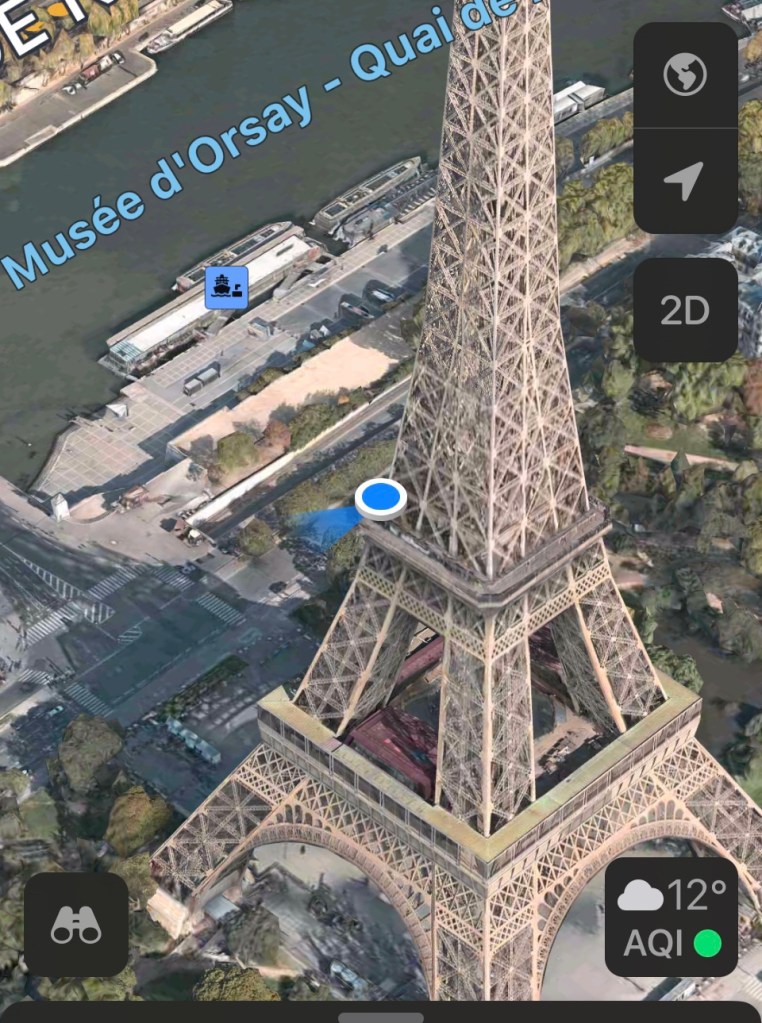Viewport: 762px width, 1023px height.
Task: Switch the map to 2D view
Action: pos(685,311)
